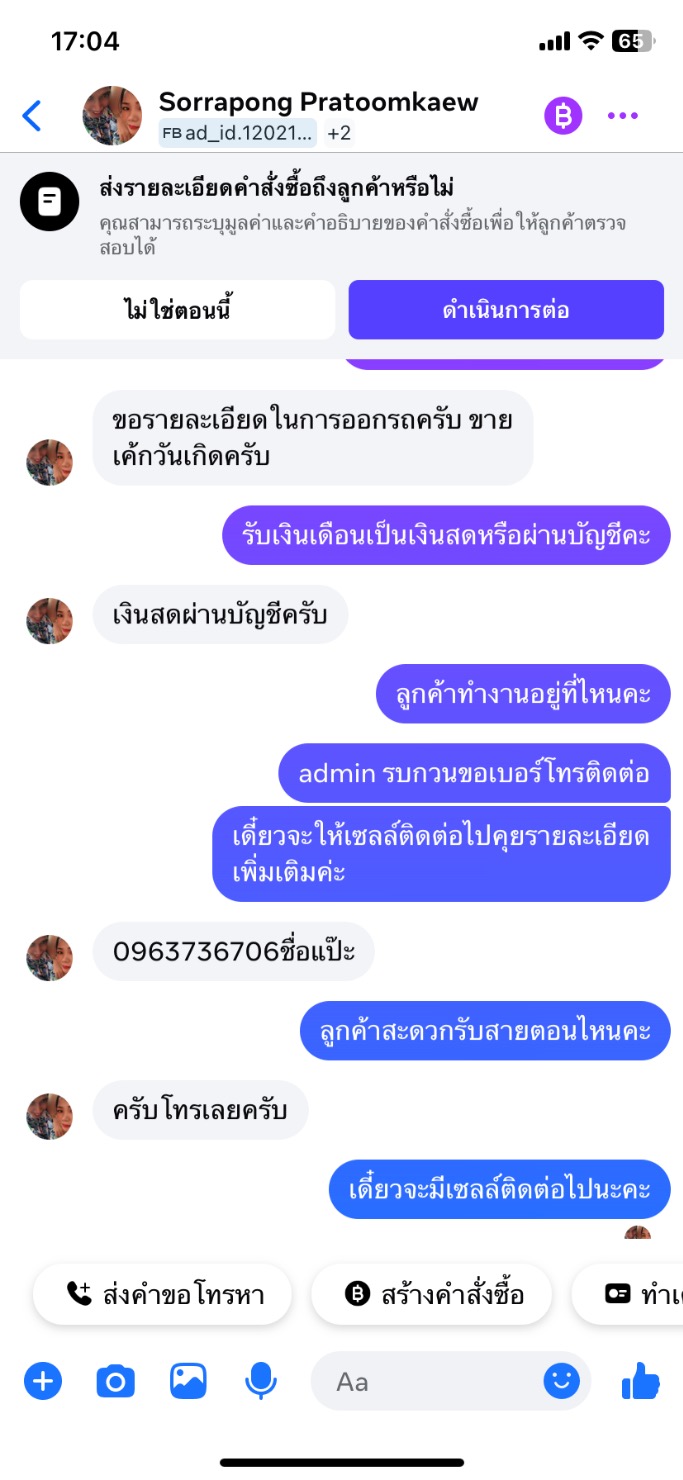
Task: Tap ดำเนินการต่อ to continue
Action: [x=506, y=310]
